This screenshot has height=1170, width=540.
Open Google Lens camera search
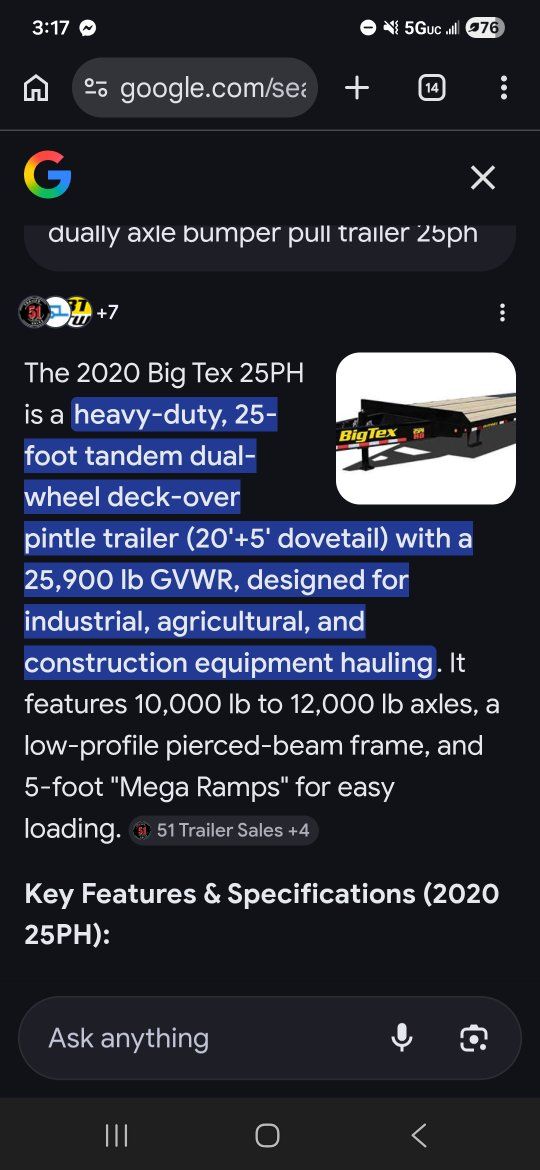(474, 1038)
